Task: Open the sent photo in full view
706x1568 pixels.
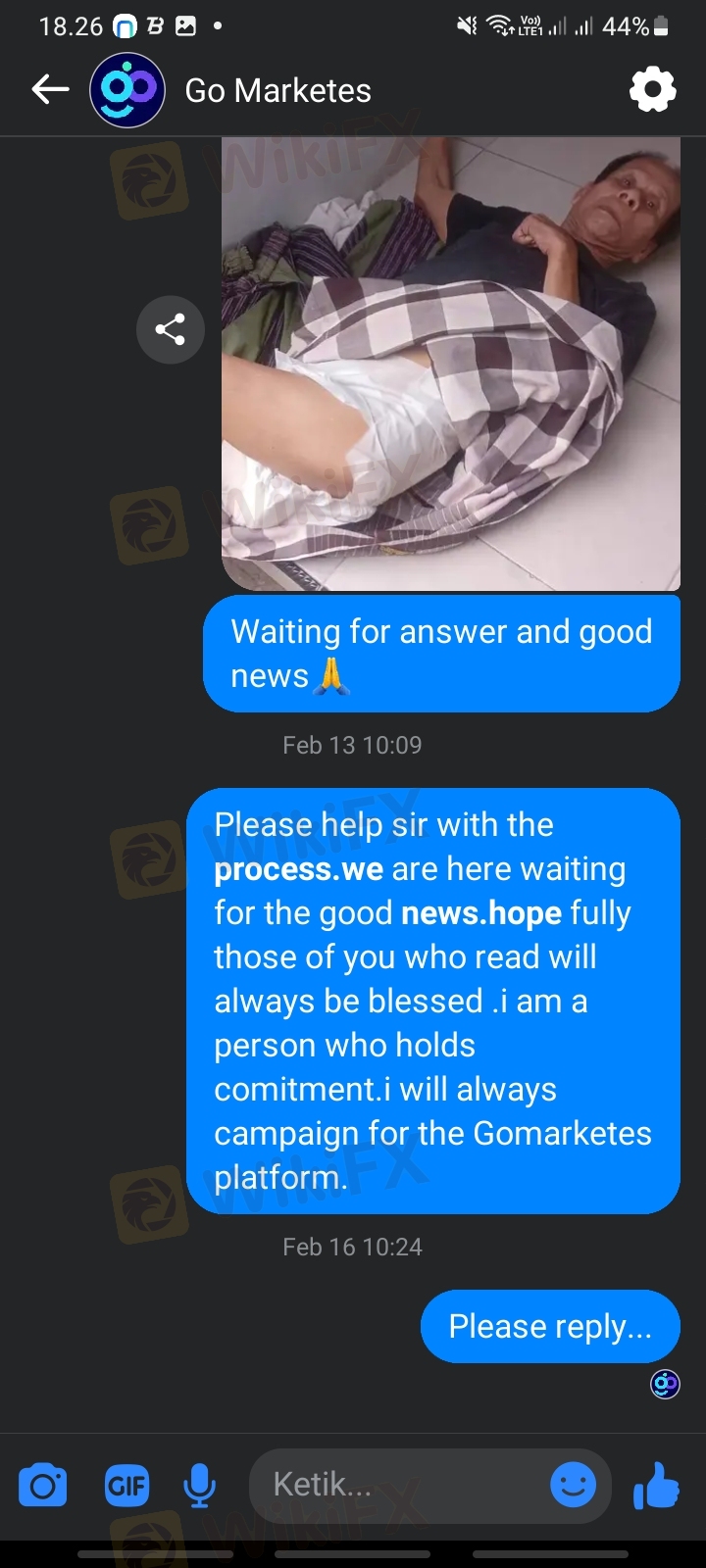Action: pos(451,363)
